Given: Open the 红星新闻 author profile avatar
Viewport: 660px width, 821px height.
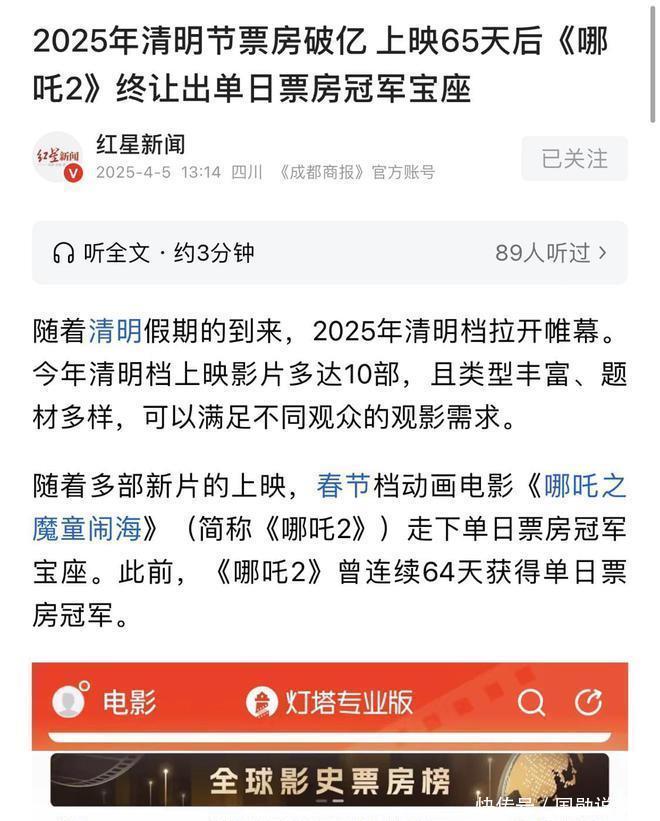Looking at the screenshot, I should 58,158.
